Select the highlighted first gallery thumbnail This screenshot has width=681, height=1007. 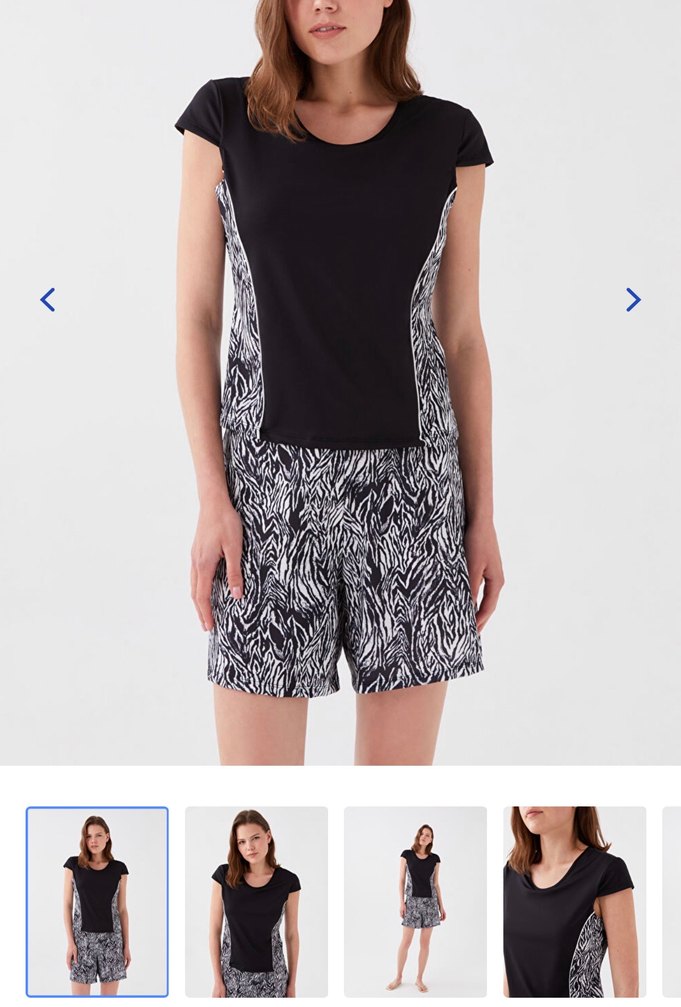click(97, 901)
